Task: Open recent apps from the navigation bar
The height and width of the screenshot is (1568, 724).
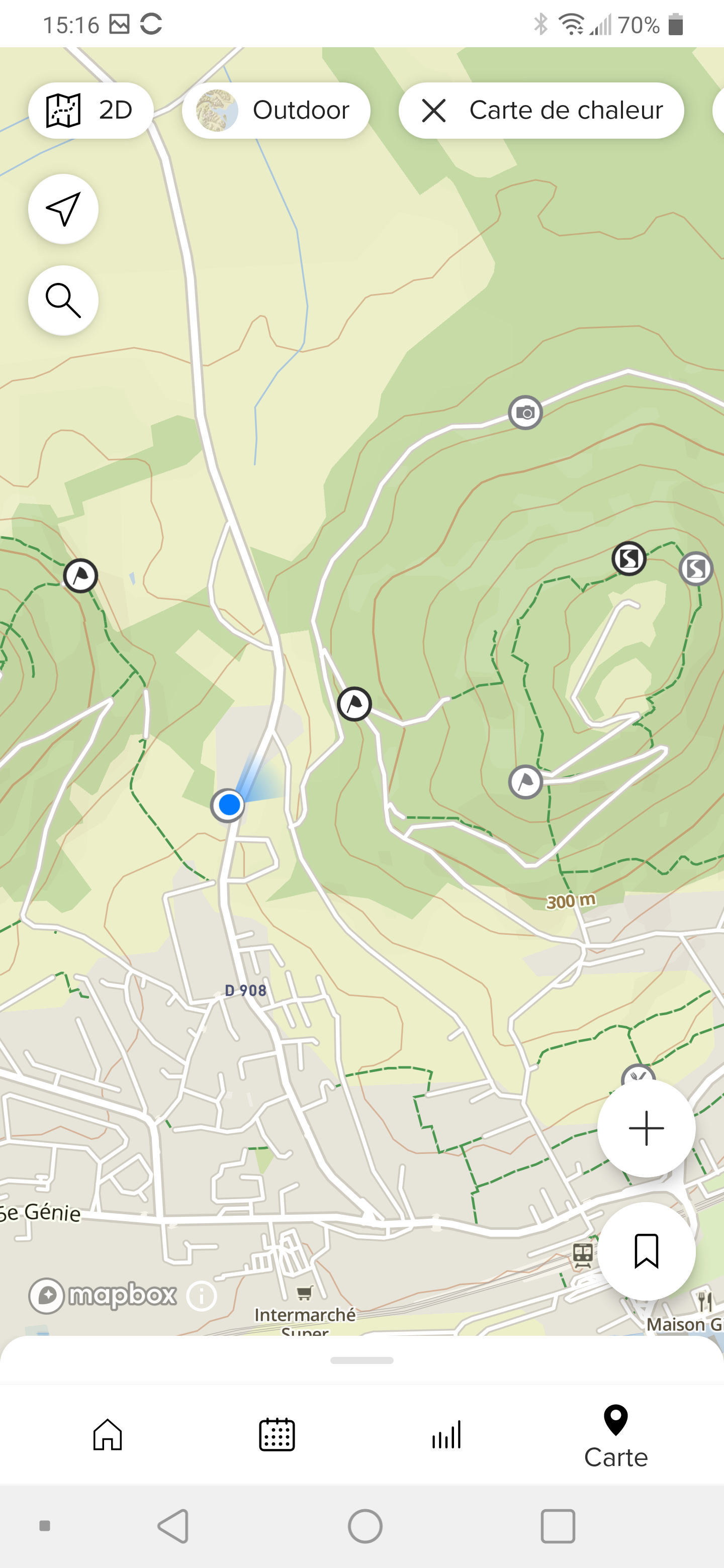Action: [557, 1526]
